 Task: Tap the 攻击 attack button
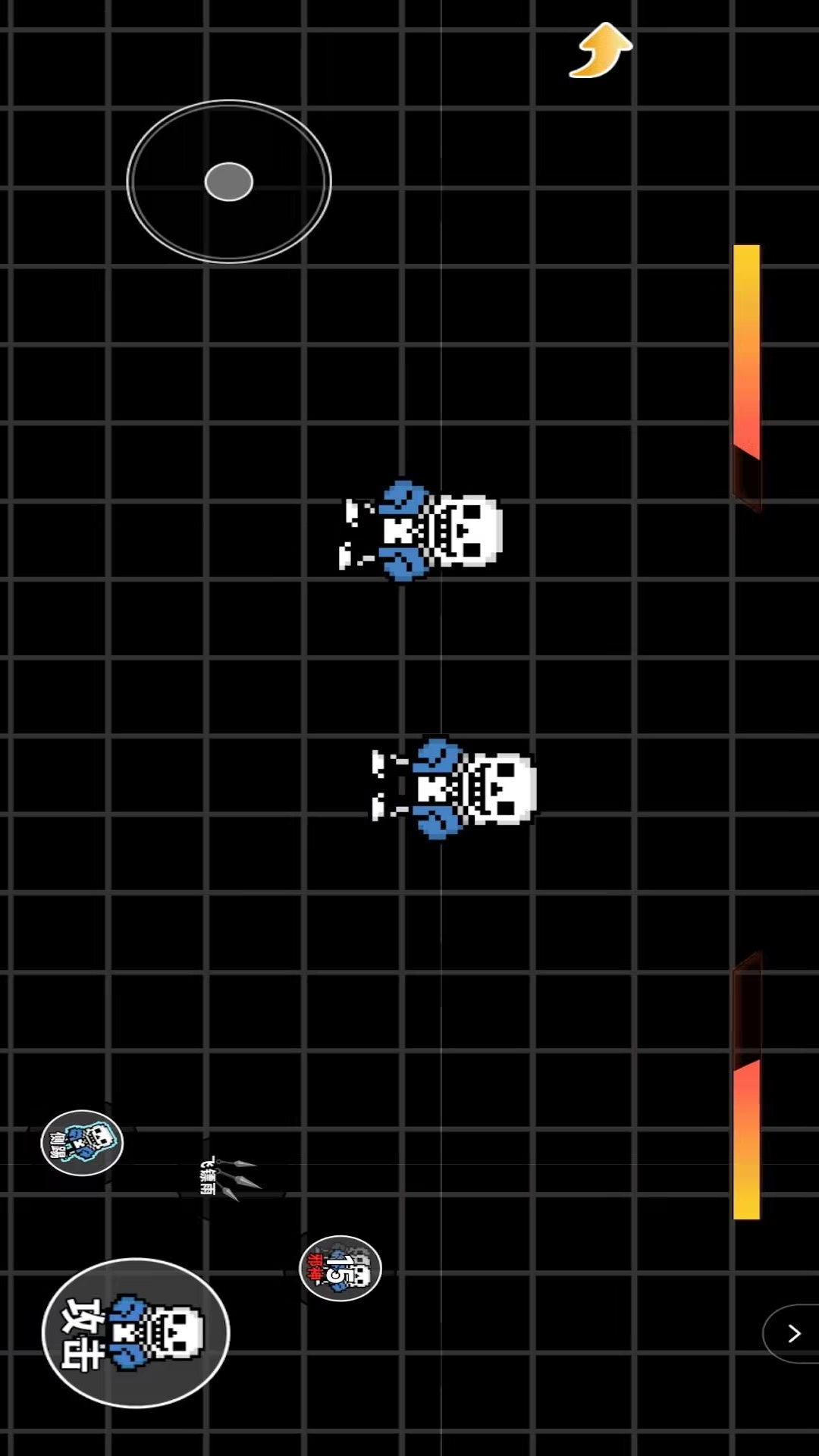[x=136, y=1332]
